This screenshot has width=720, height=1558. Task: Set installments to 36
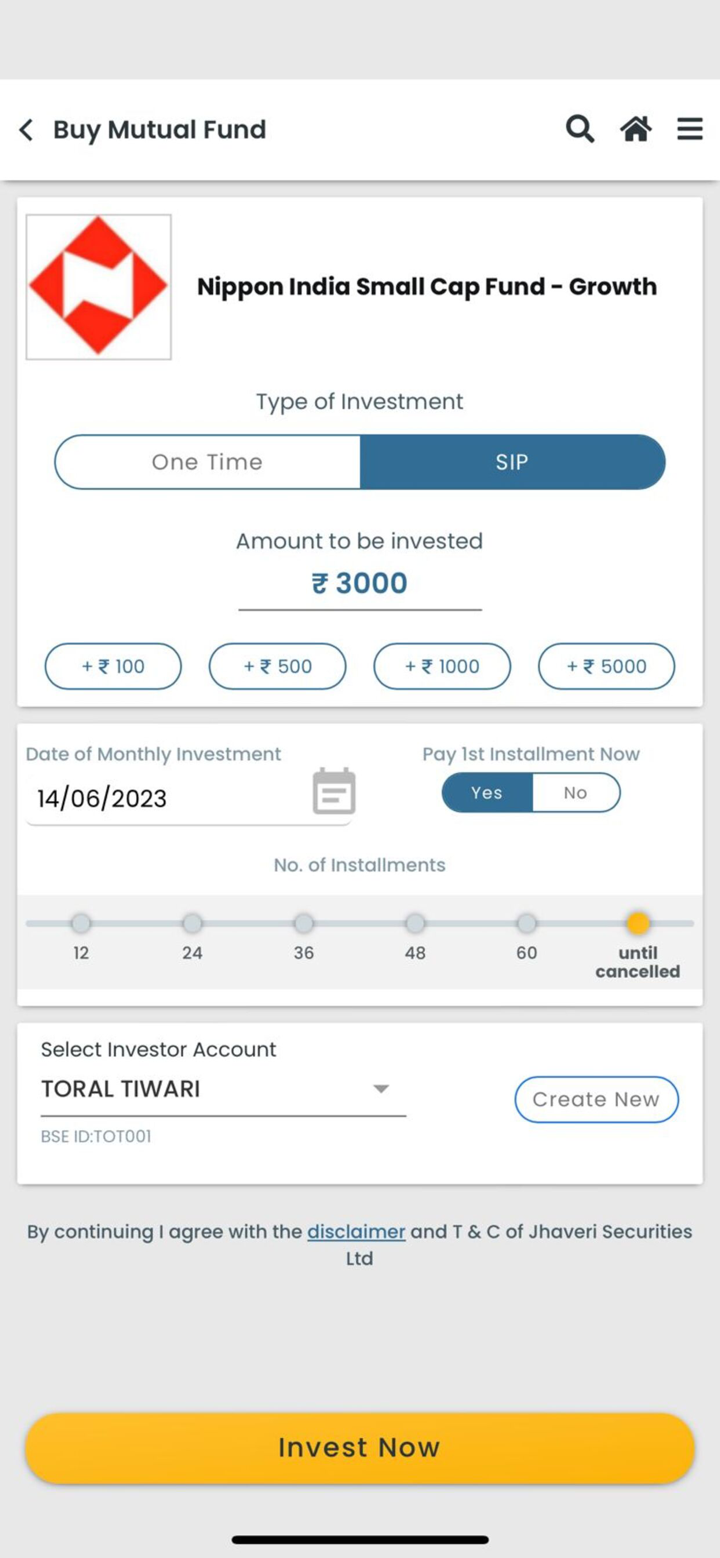click(304, 923)
